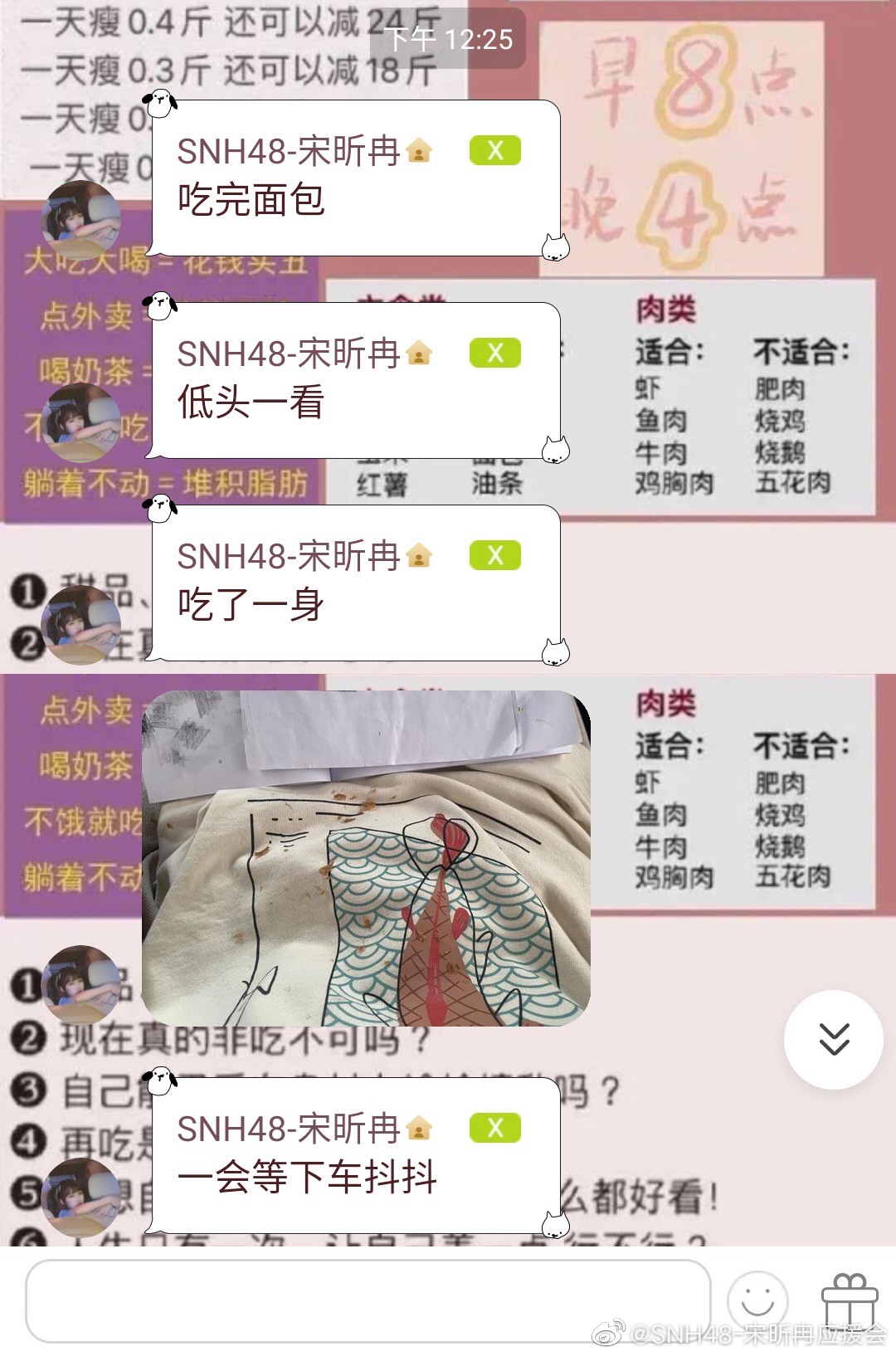Tap the message input field
Screen dimensions: 896x1356
368,1300
